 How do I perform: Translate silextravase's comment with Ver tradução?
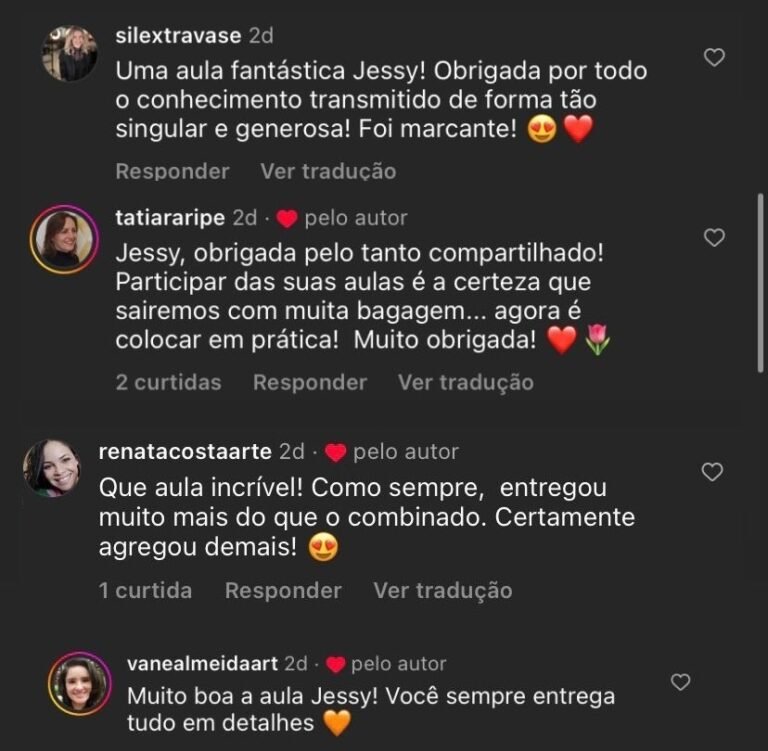(328, 171)
